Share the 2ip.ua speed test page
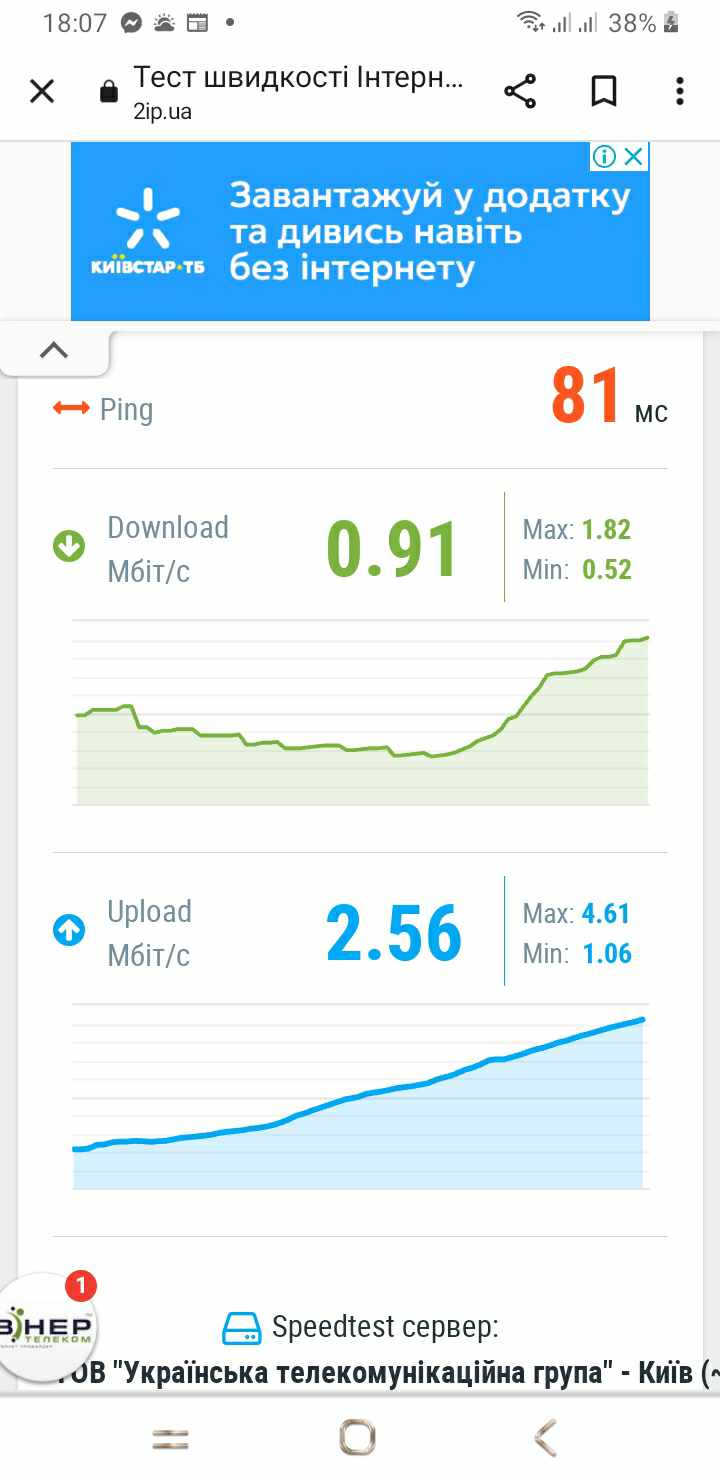Viewport: 720px width, 1480px height. [x=520, y=92]
